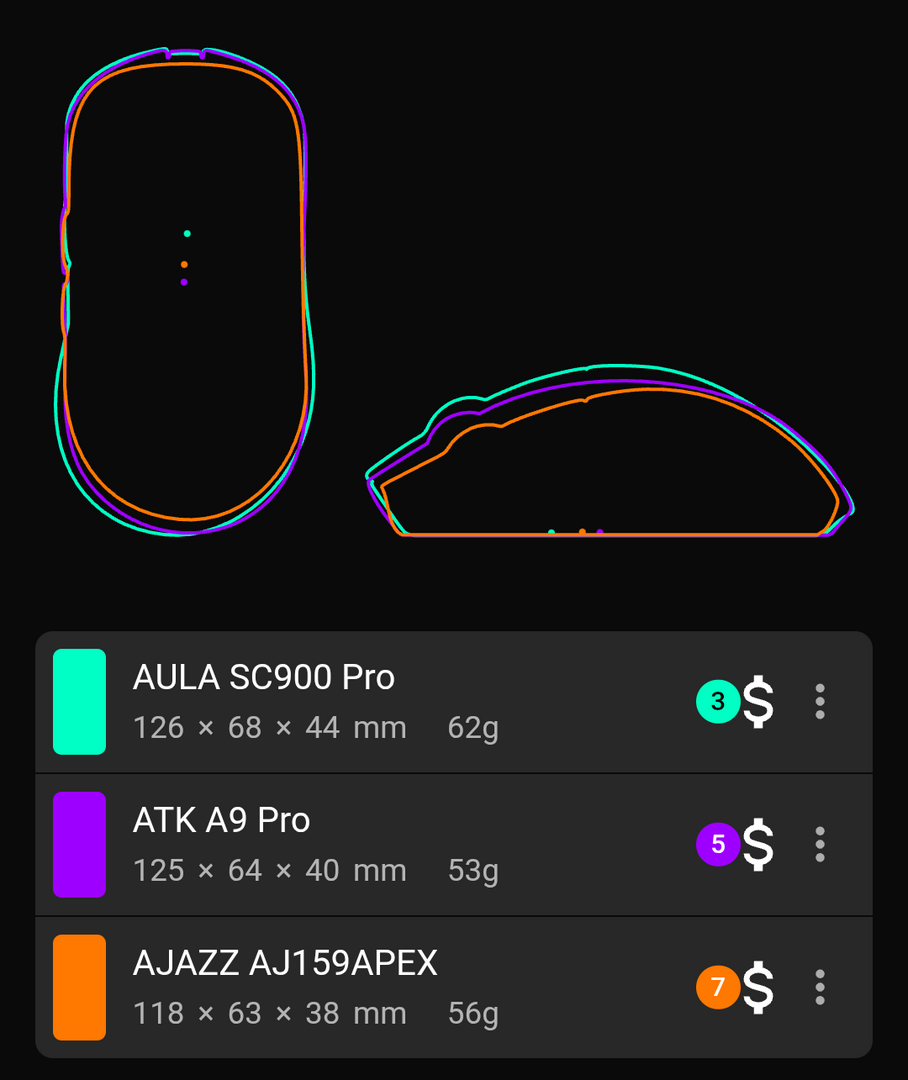
Task: Open overflow menu for AJAZZ AJ159APEX
Action: pos(820,988)
